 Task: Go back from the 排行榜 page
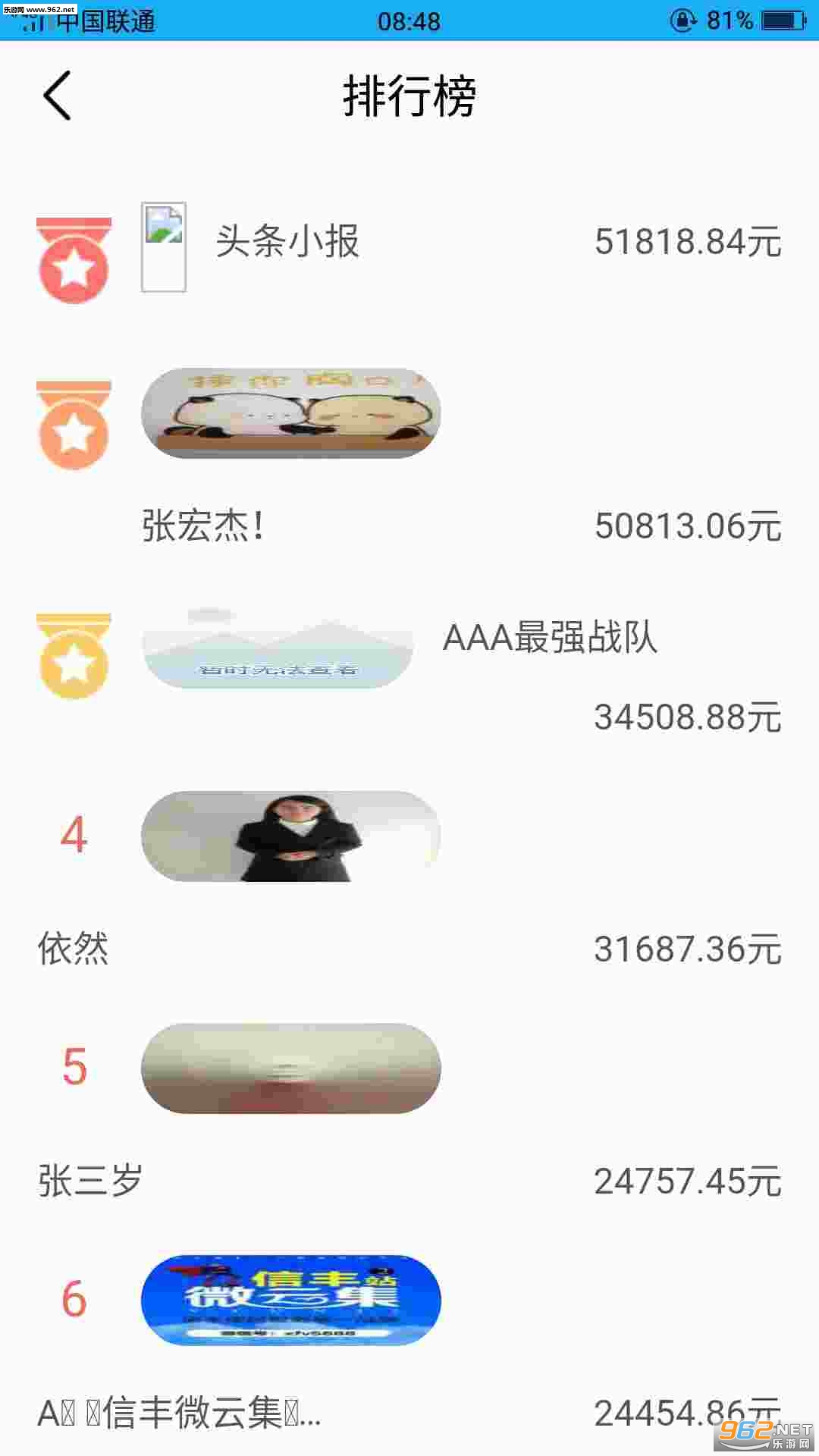57,96
